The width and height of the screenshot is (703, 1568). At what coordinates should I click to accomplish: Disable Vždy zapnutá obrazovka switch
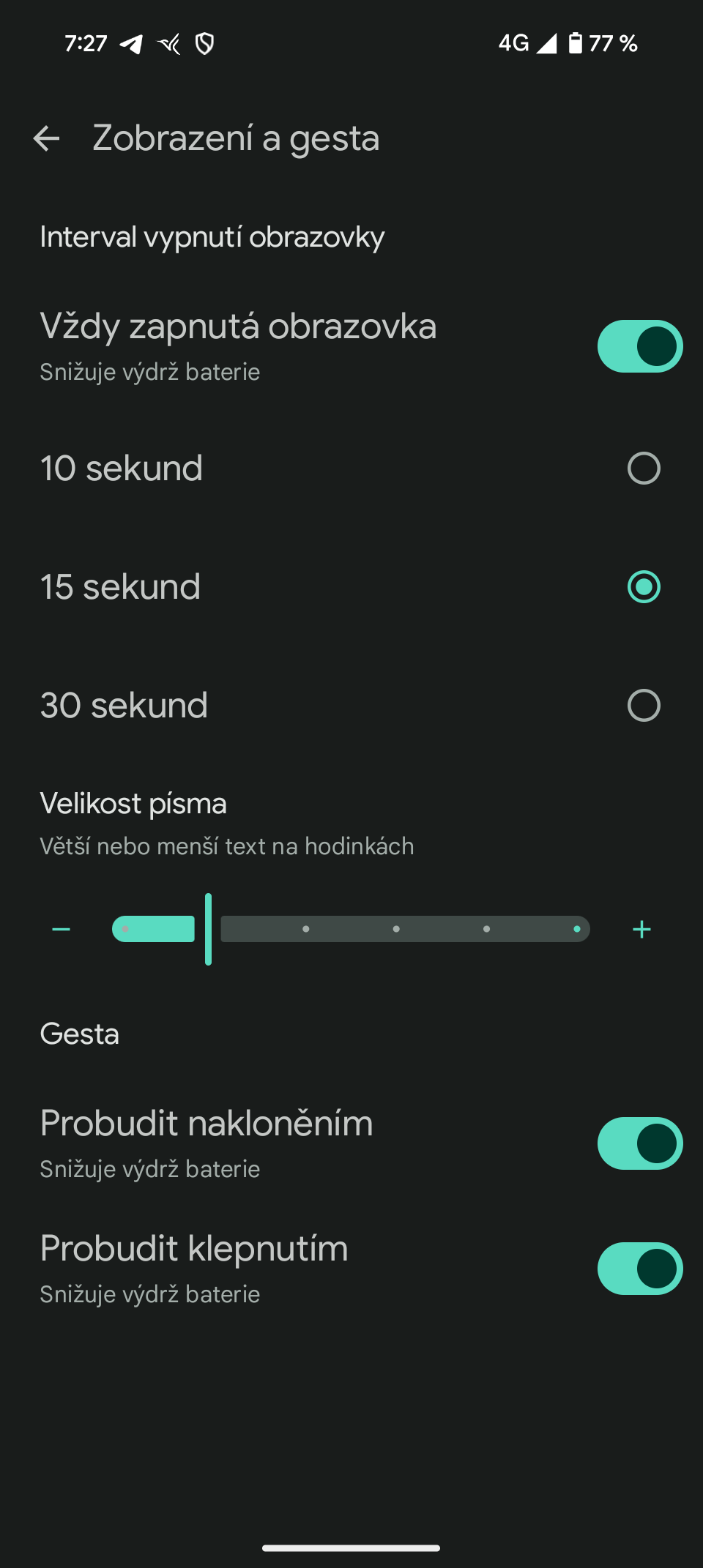pos(639,346)
